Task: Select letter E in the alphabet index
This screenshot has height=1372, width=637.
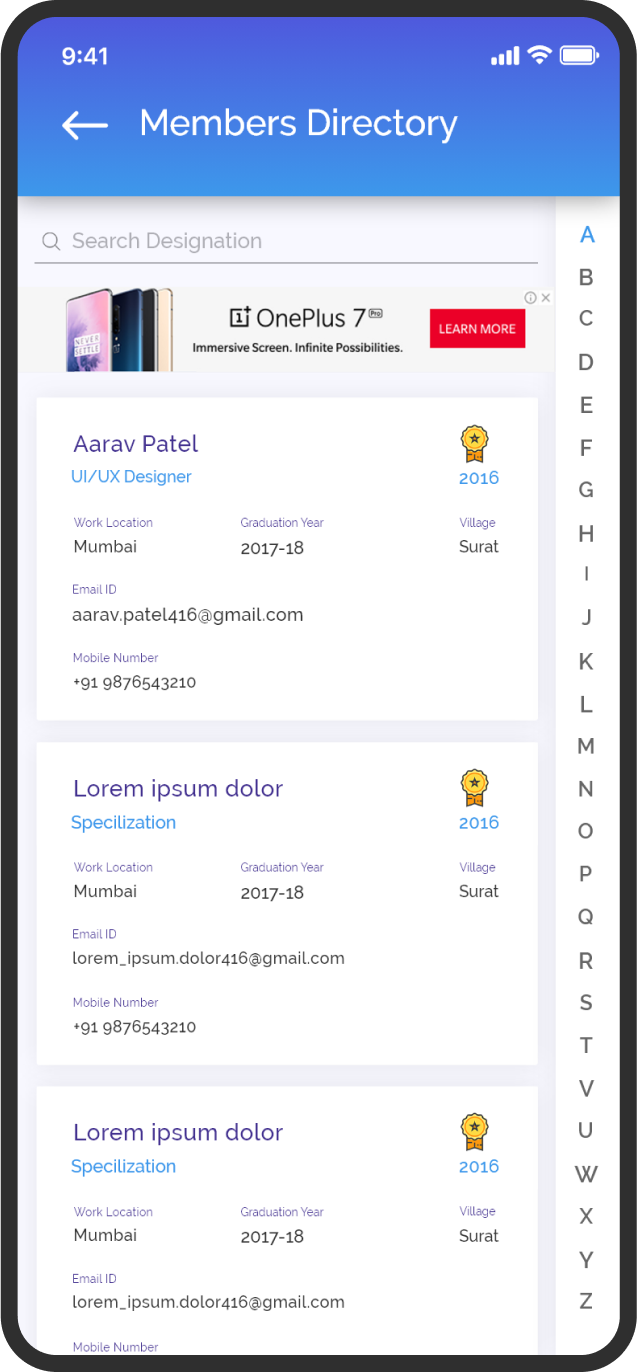Action: tap(586, 405)
